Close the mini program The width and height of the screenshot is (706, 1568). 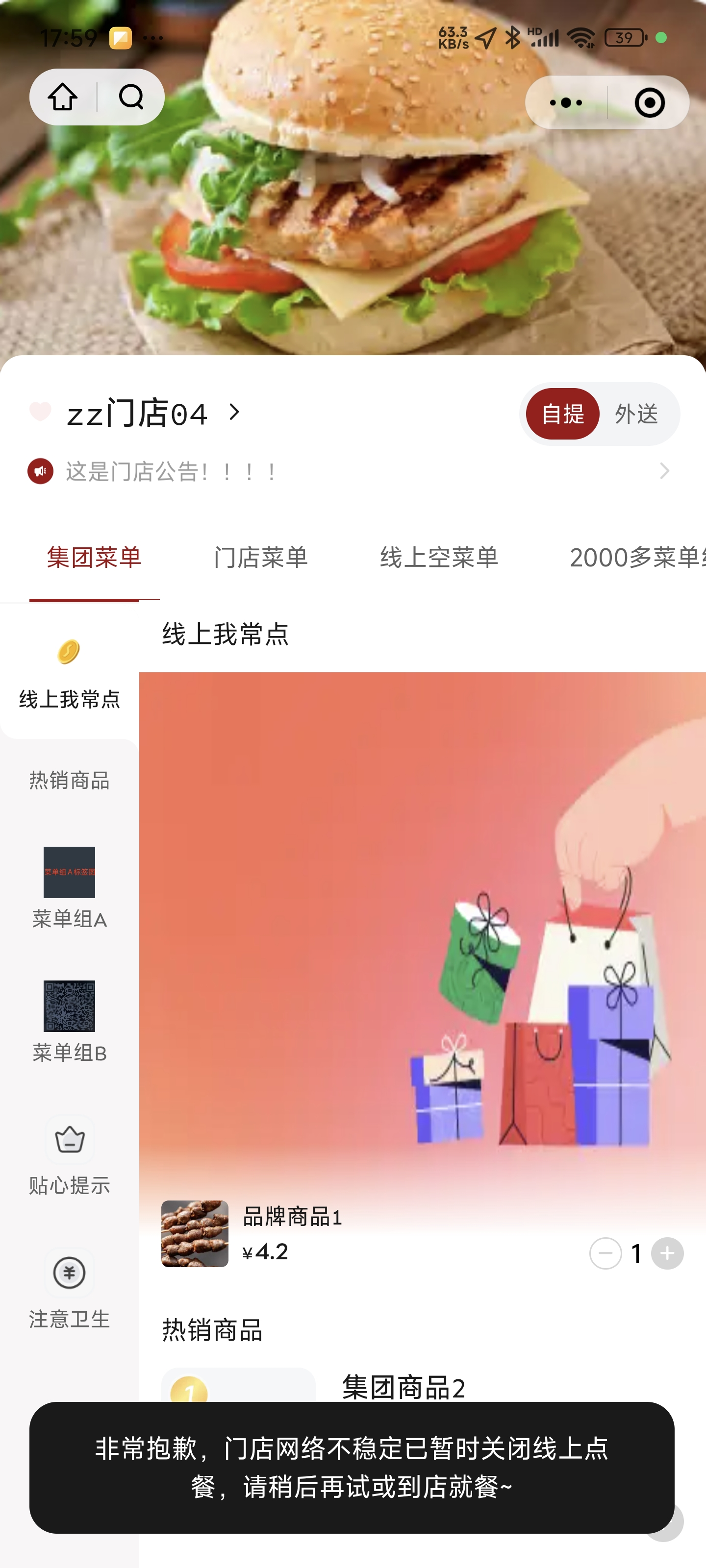pyautogui.click(x=649, y=103)
